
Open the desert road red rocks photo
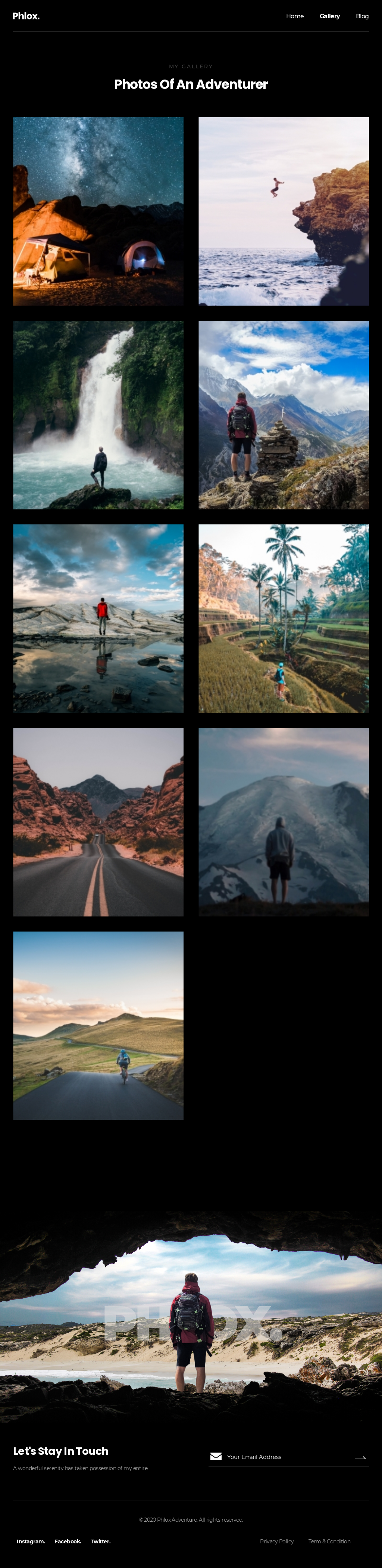click(98, 822)
